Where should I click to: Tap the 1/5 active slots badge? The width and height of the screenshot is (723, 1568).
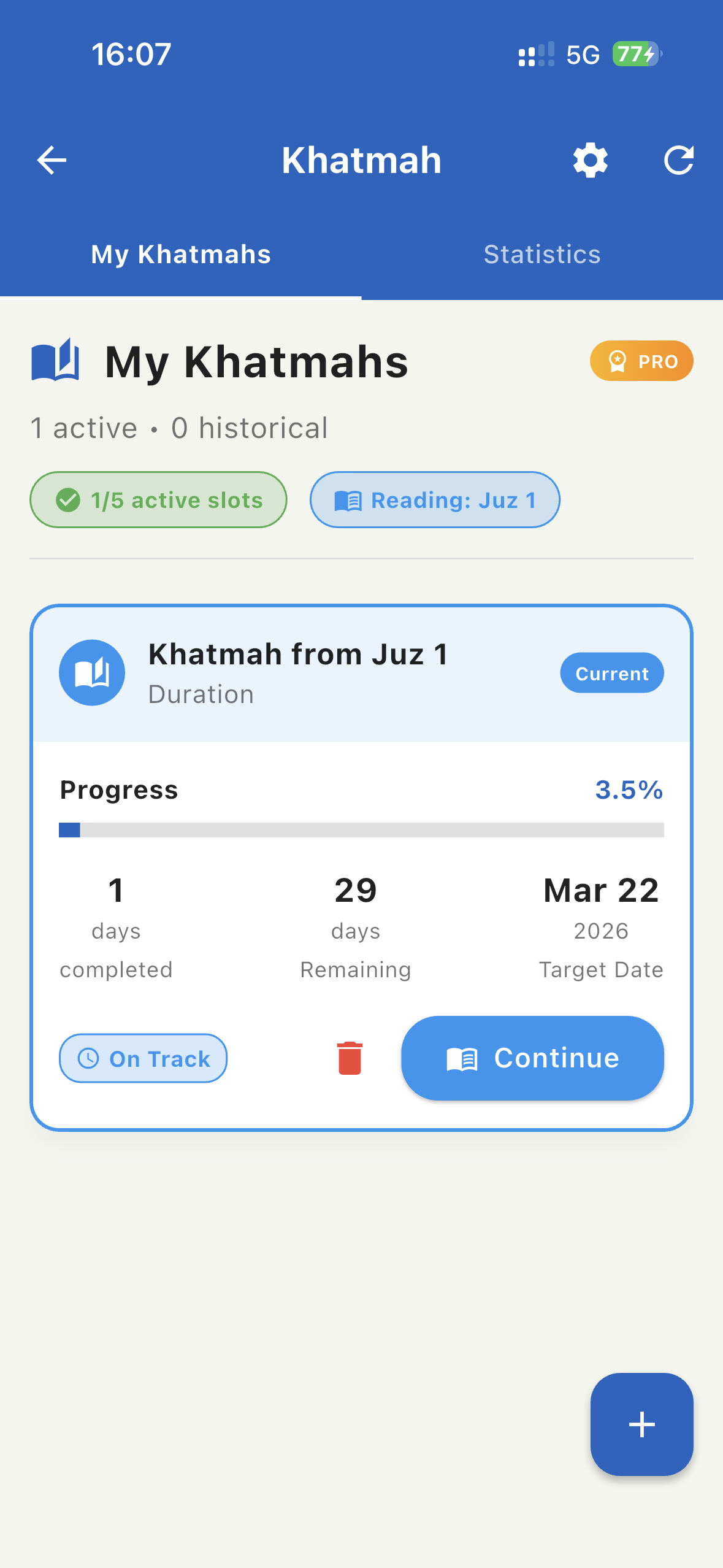point(158,500)
